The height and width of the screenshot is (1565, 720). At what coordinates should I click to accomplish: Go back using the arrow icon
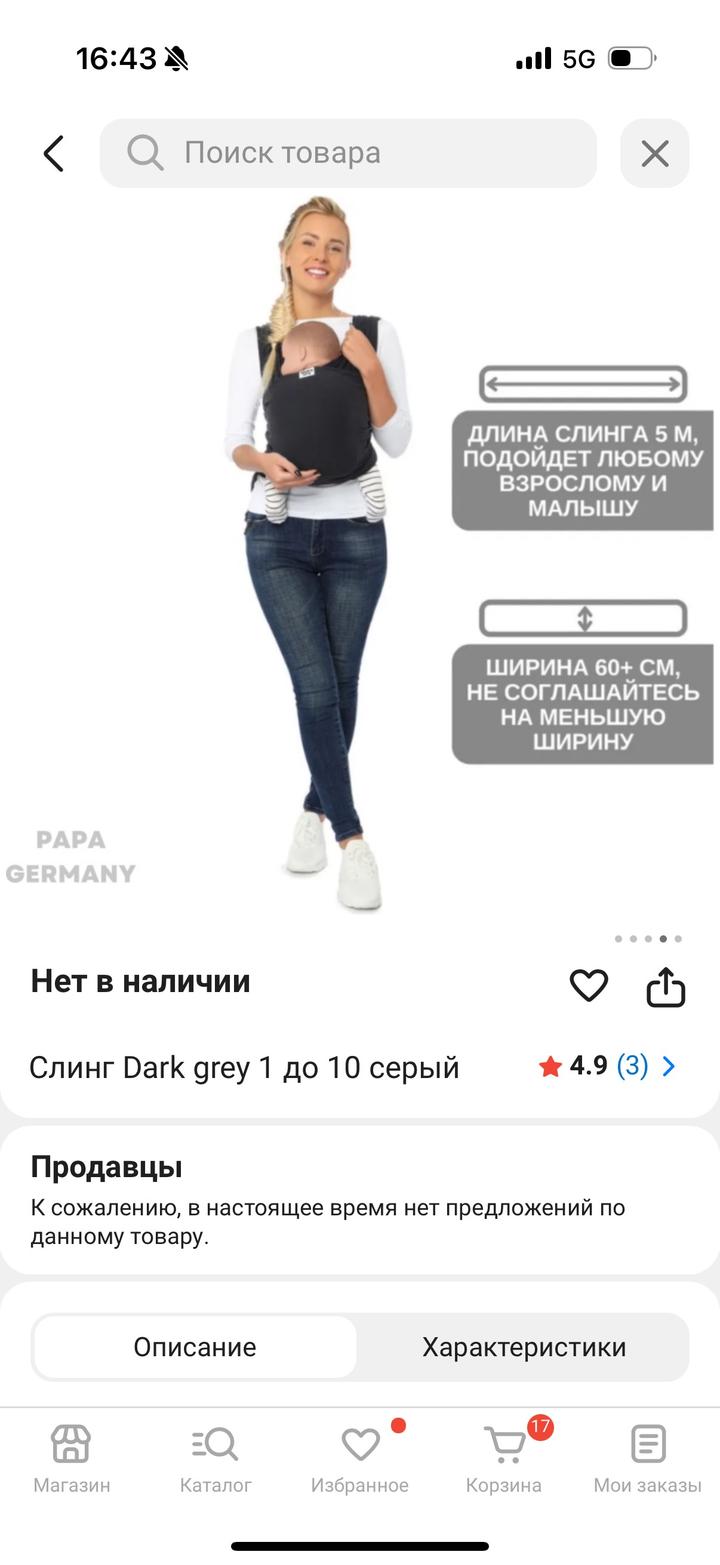coord(54,153)
